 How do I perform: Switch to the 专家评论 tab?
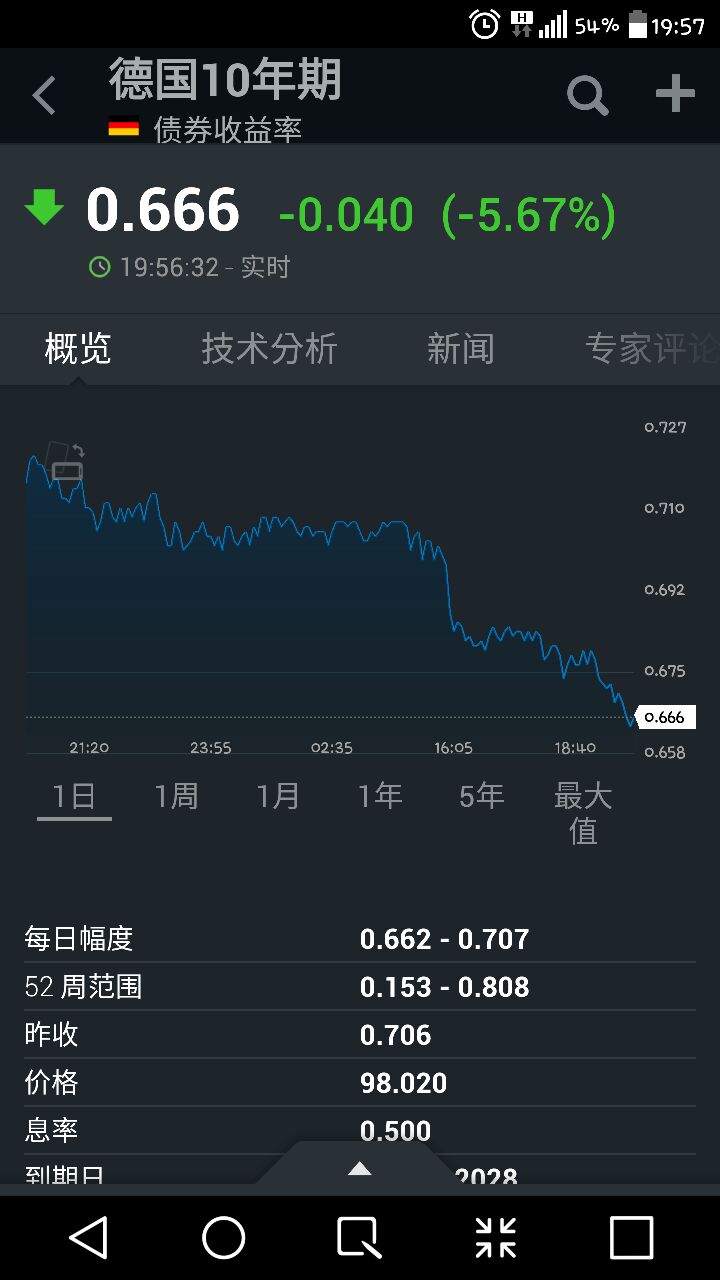(x=650, y=349)
